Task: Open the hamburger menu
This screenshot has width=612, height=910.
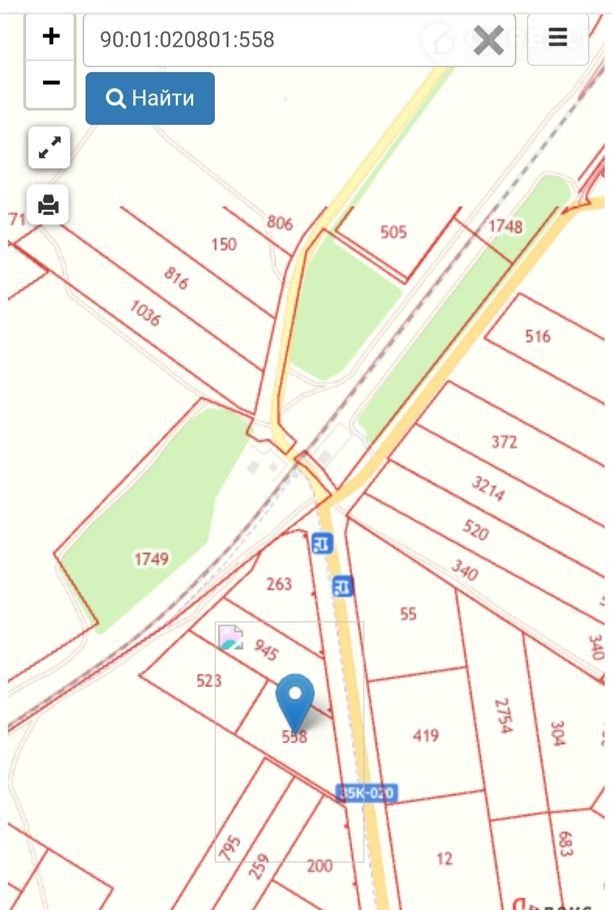Action: point(557,39)
